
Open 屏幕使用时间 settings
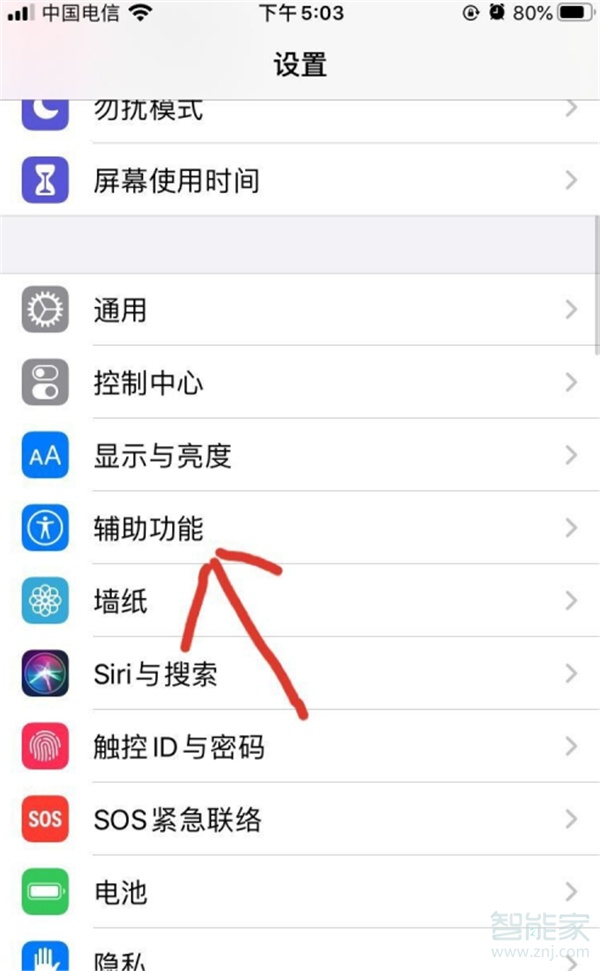coord(300,181)
